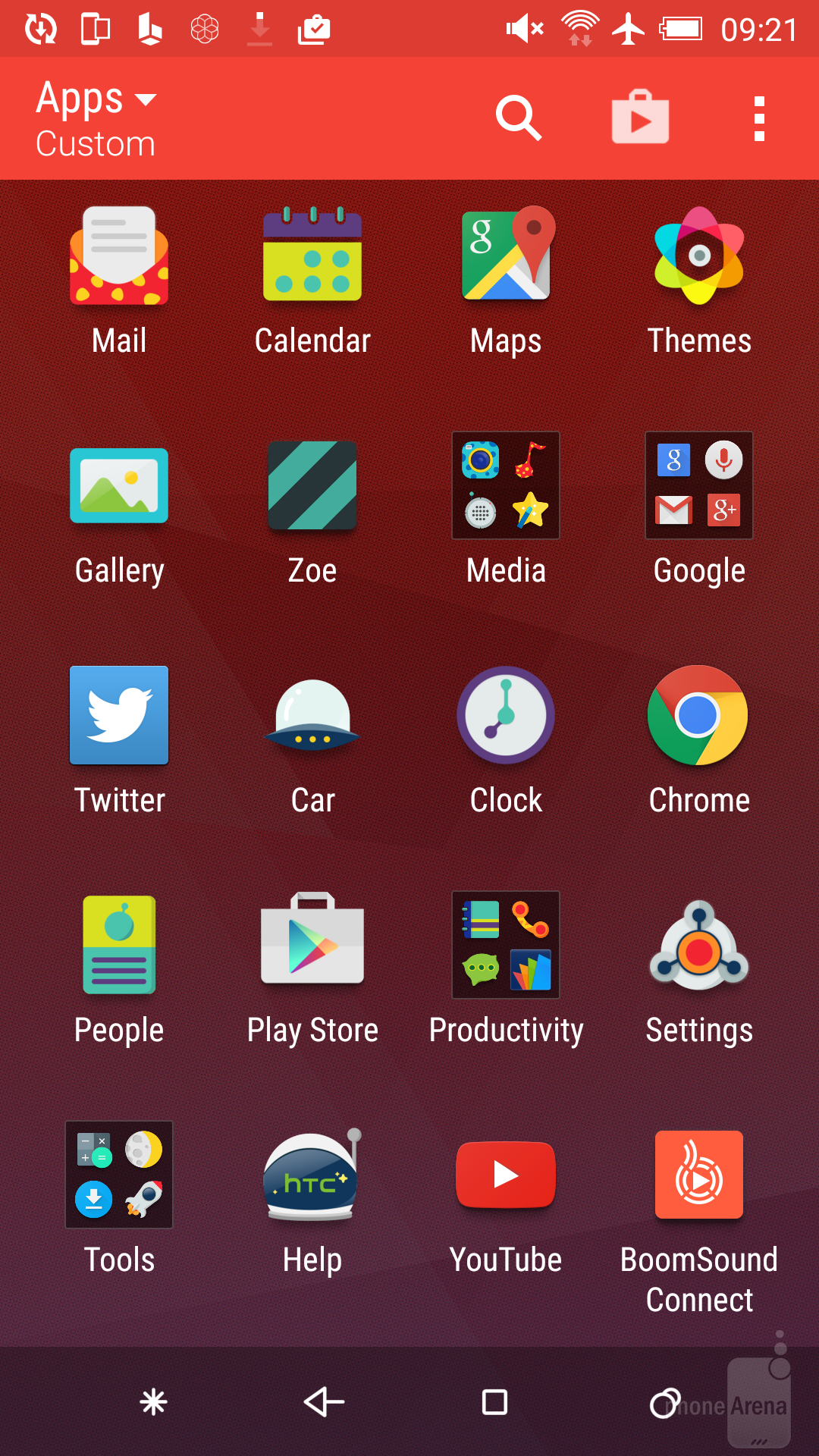Launch Chrome browser
819x1456 pixels.
click(699, 716)
